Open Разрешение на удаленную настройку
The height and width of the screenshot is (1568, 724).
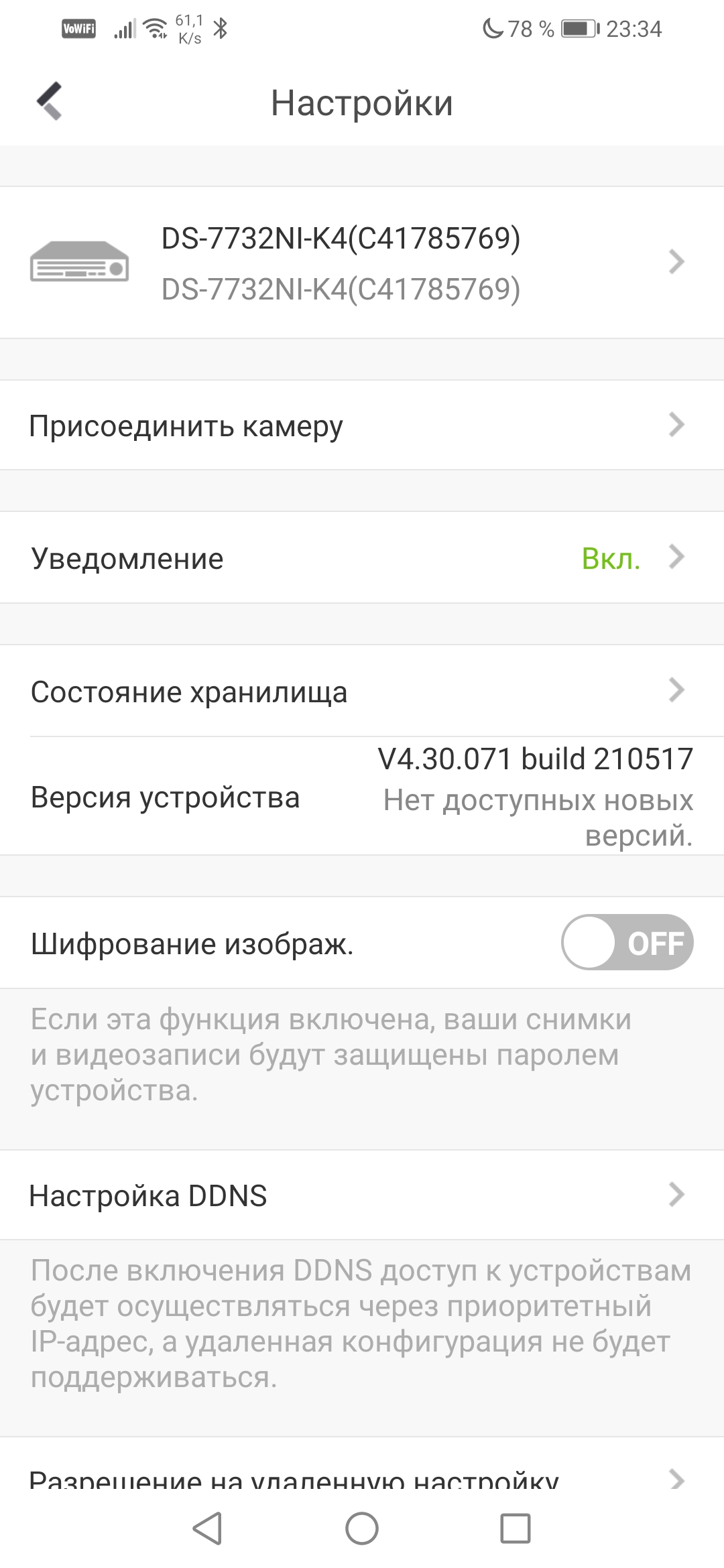[x=362, y=1477]
